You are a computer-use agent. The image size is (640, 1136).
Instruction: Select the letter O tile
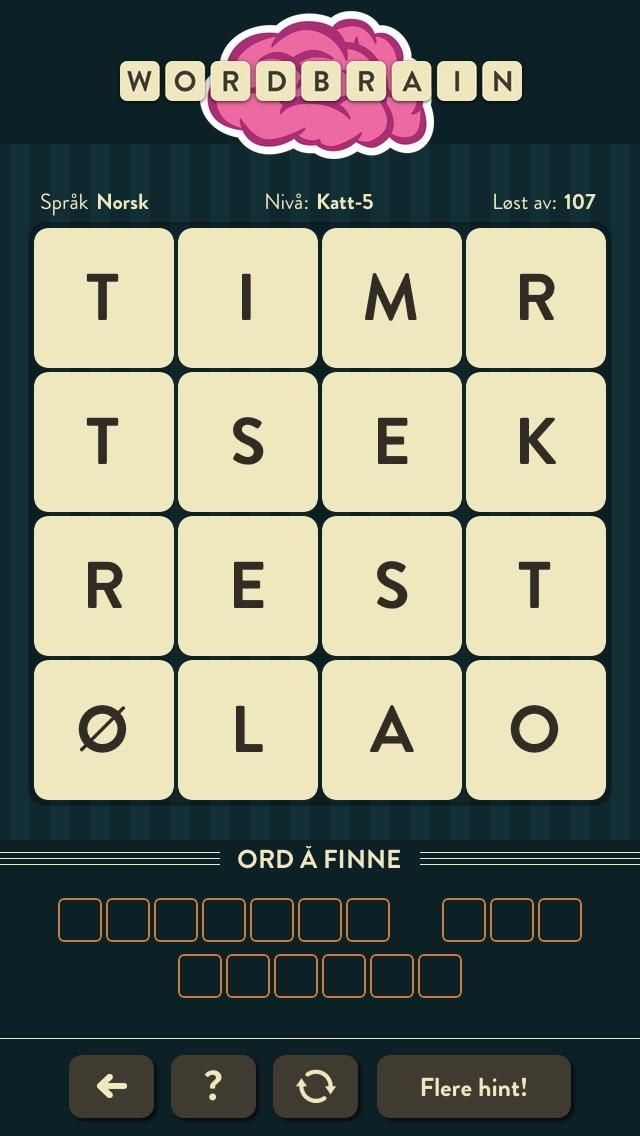(x=536, y=730)
